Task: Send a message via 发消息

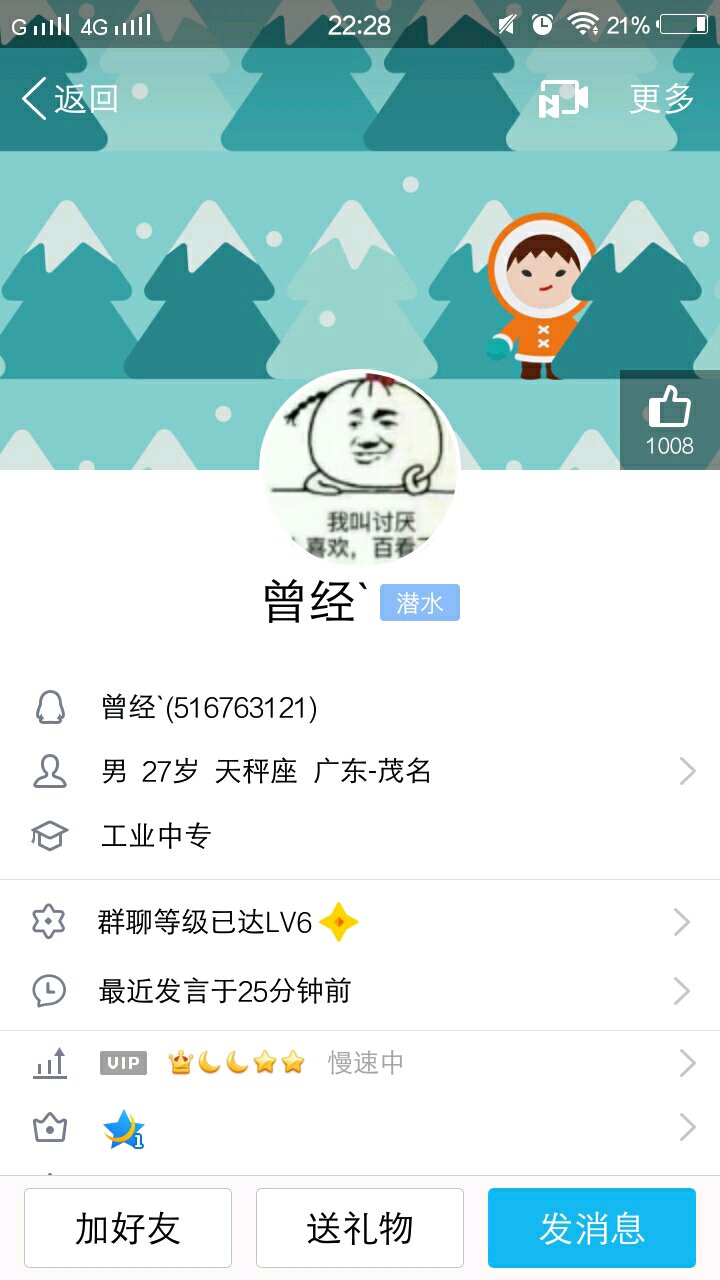Action: point(592,1228)
